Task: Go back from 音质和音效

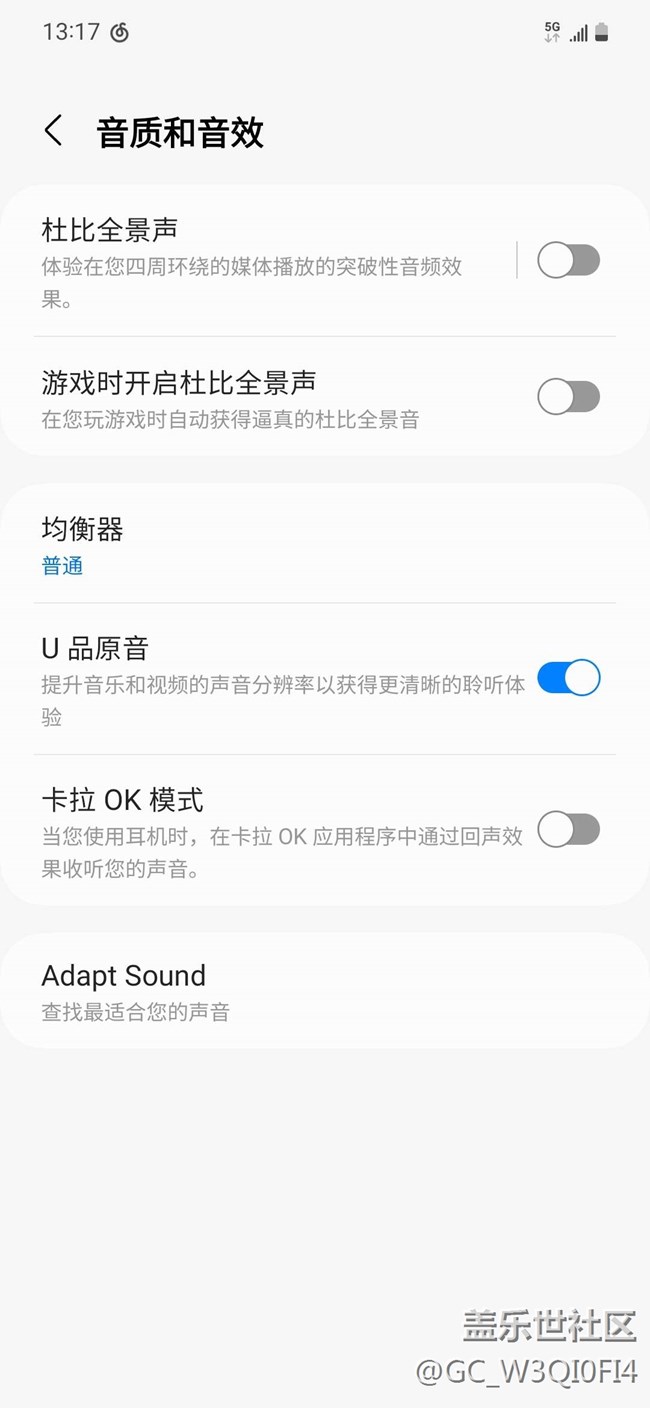Action: coord(54,131)
